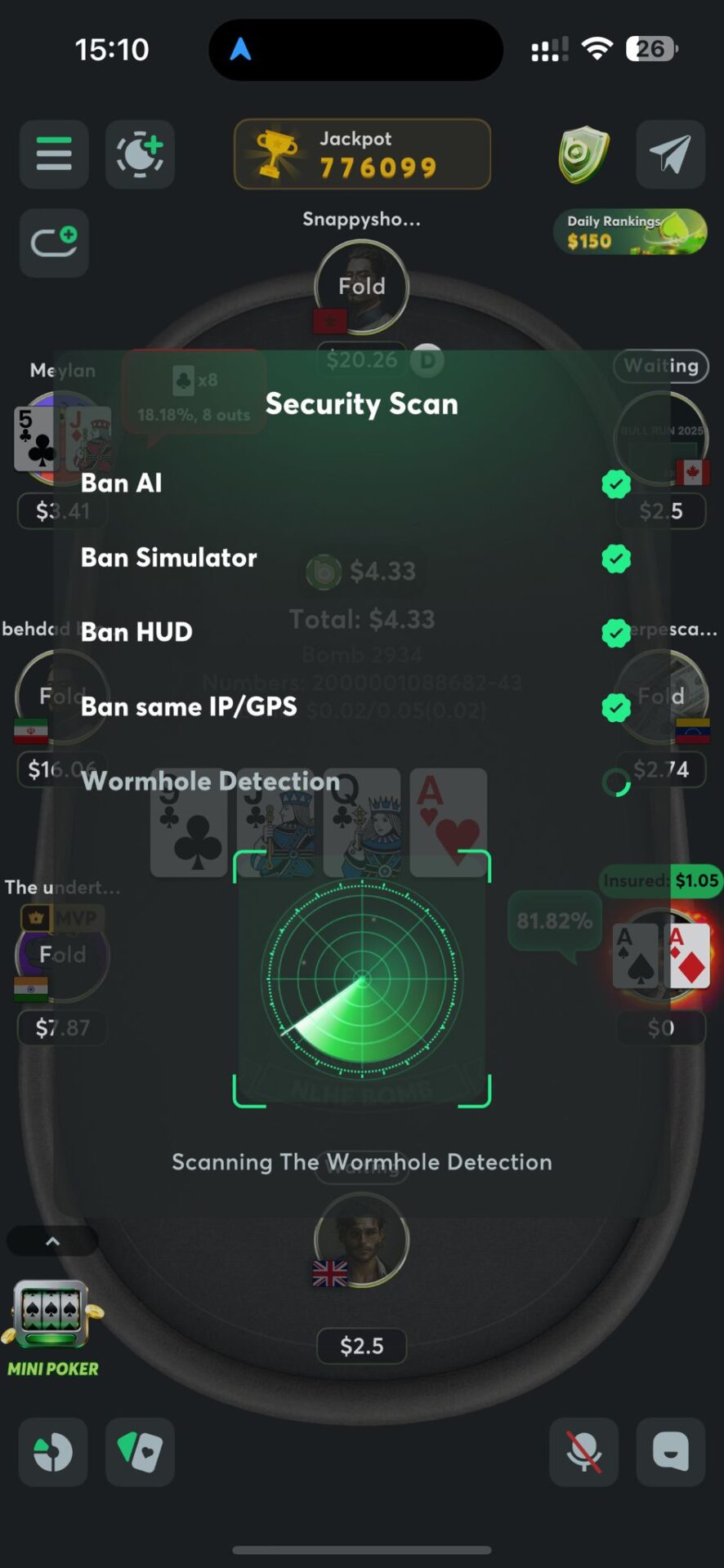Open the UK flag player's avatar
724x1568 pixels.
[362, 1240]
